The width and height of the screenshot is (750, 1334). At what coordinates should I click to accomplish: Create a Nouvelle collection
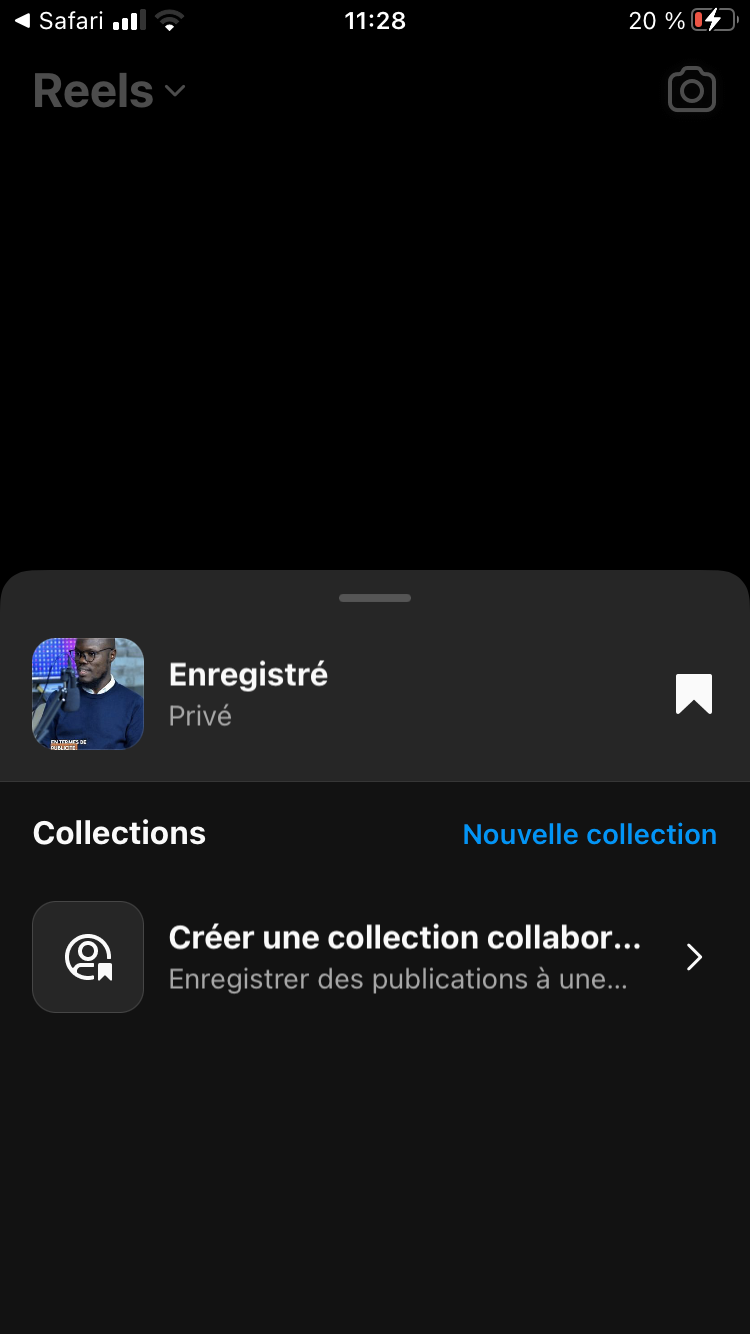589,834
